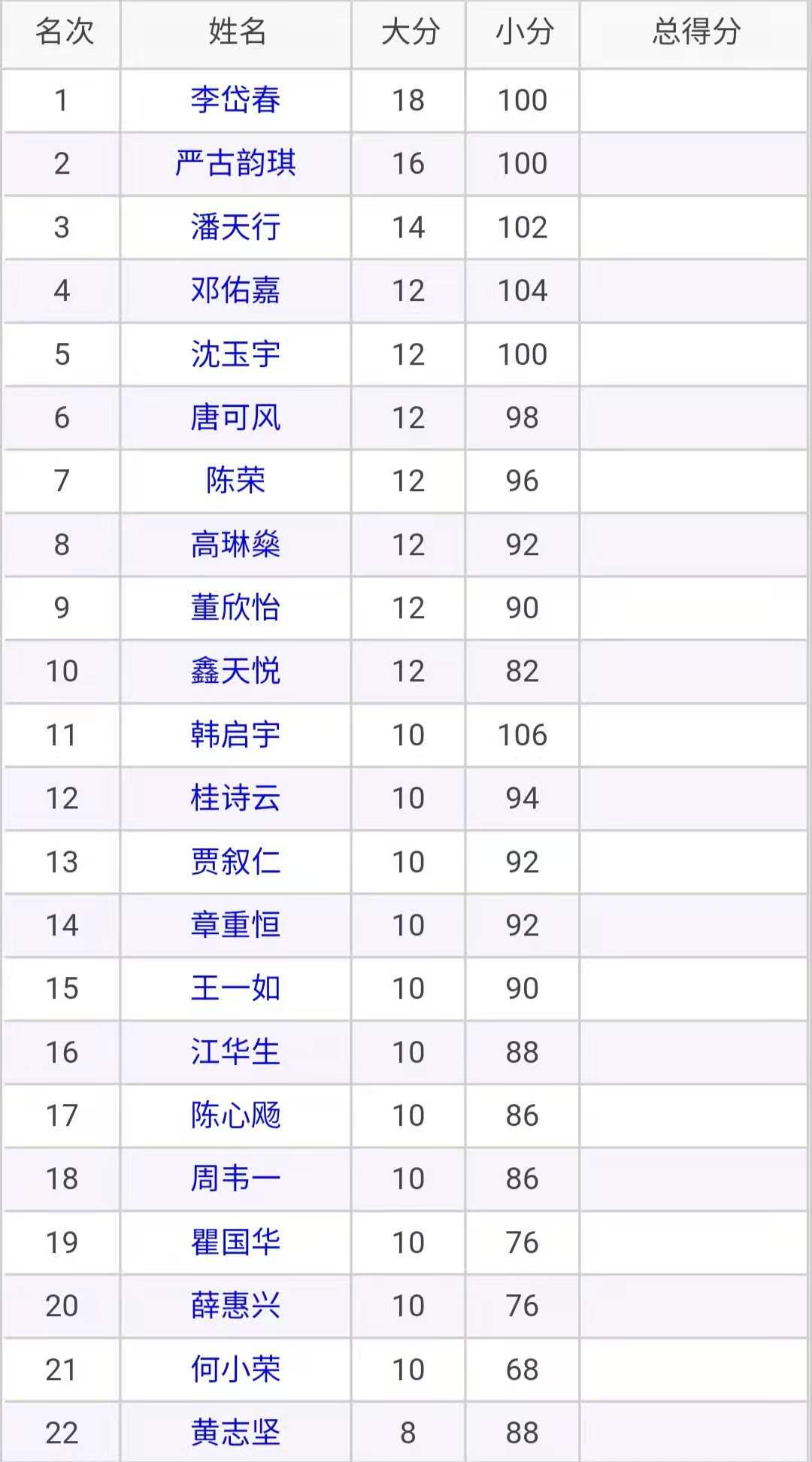Open 章重恒's details
812x1462 pixels.
[235, 925]
